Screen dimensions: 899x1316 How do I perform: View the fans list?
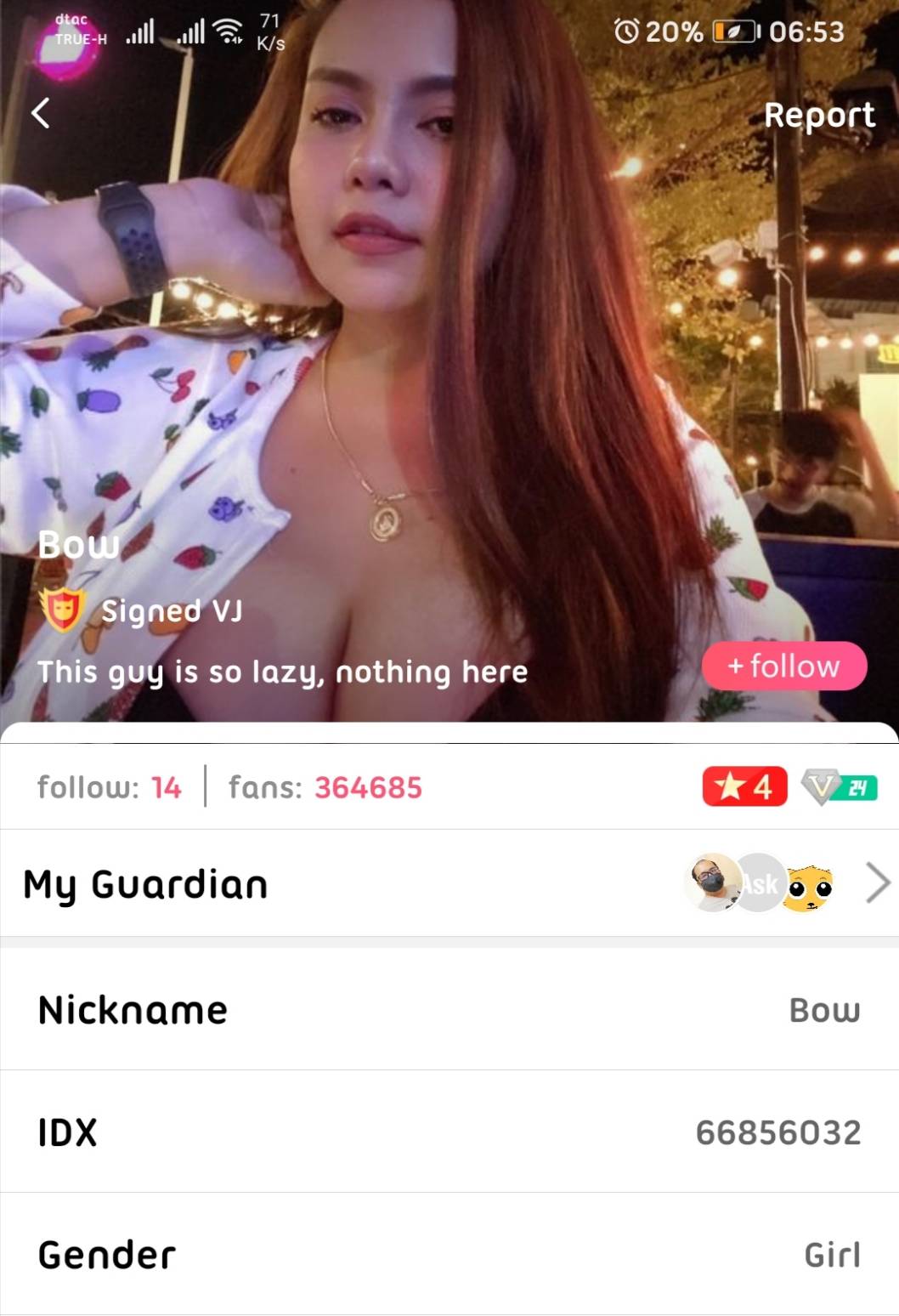pos(325,787)
